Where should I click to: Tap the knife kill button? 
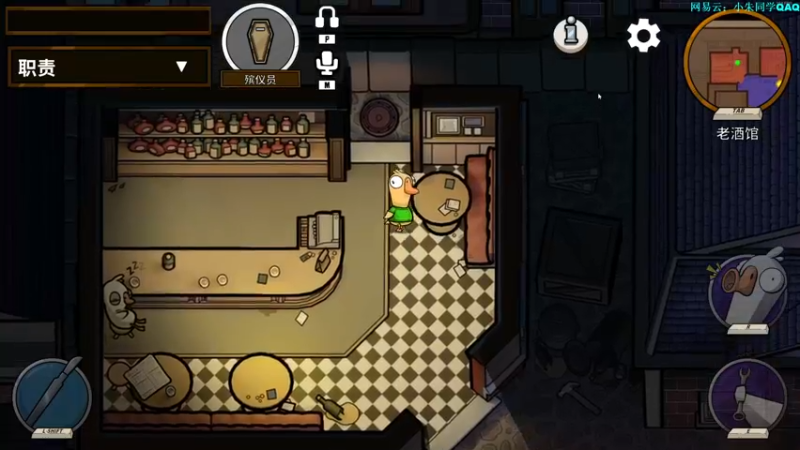(x=52, y=395)
